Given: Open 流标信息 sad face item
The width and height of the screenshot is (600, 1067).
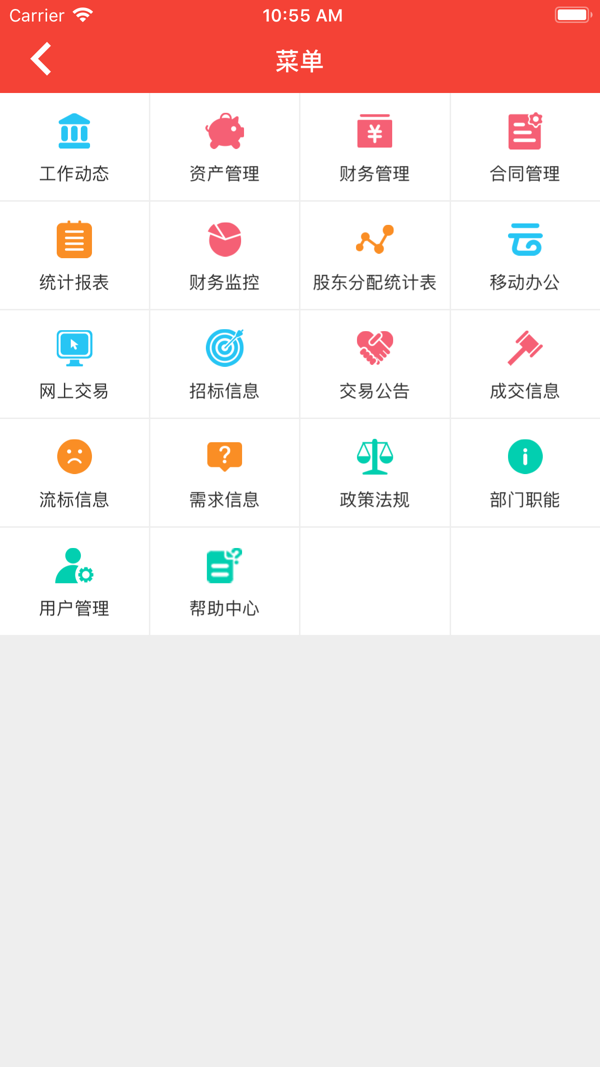Looking at the screenshot, I should pyautogui.click(x=74, y=473).
